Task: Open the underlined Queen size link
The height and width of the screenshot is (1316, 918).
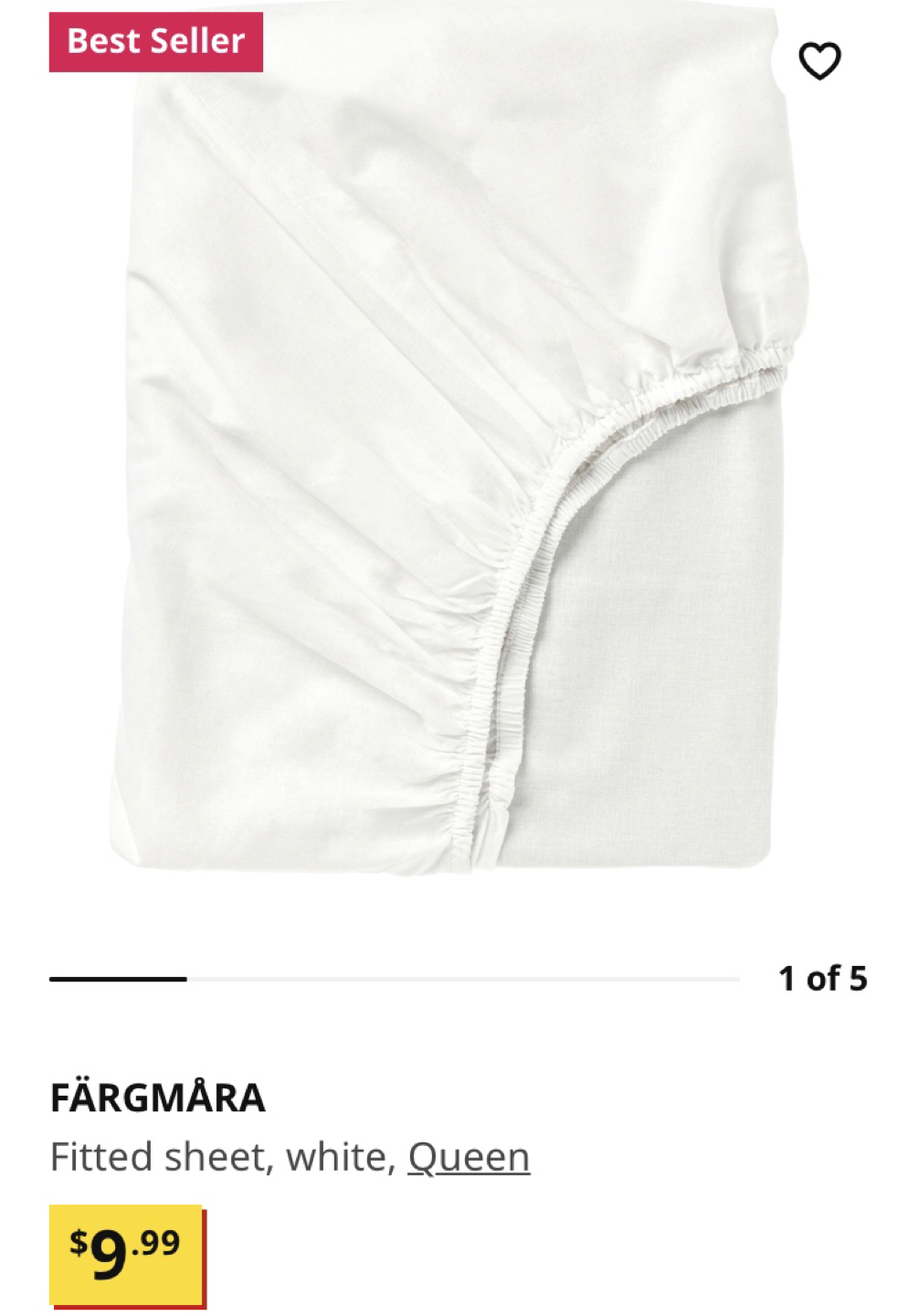Action: tap(469, 1157)
